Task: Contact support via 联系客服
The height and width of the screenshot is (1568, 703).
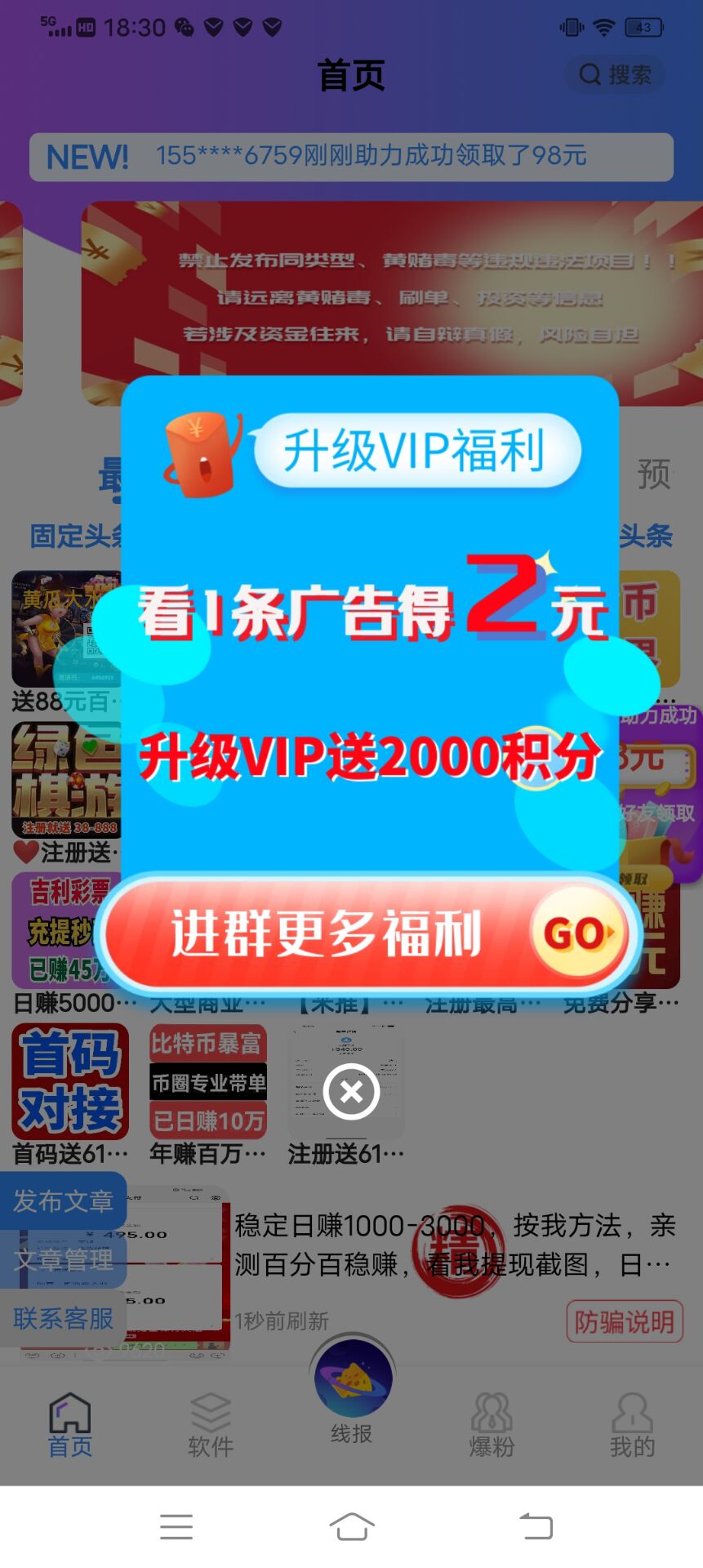Action: pyautogui.click(x=64, y=1317)
